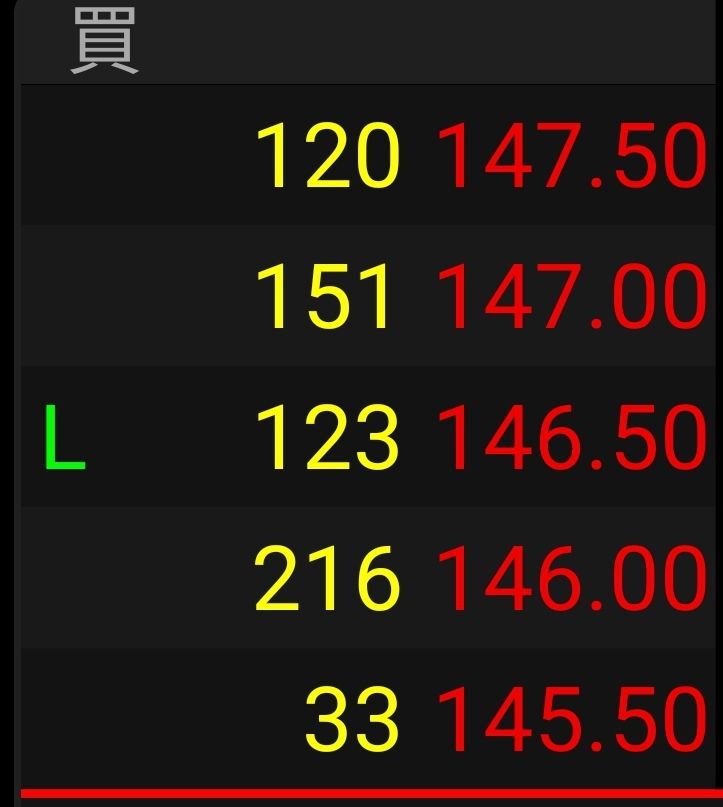Screen dimensions: 723x807
Task: Select the 147.50 bid price row
Action: [x=571, y=156]
